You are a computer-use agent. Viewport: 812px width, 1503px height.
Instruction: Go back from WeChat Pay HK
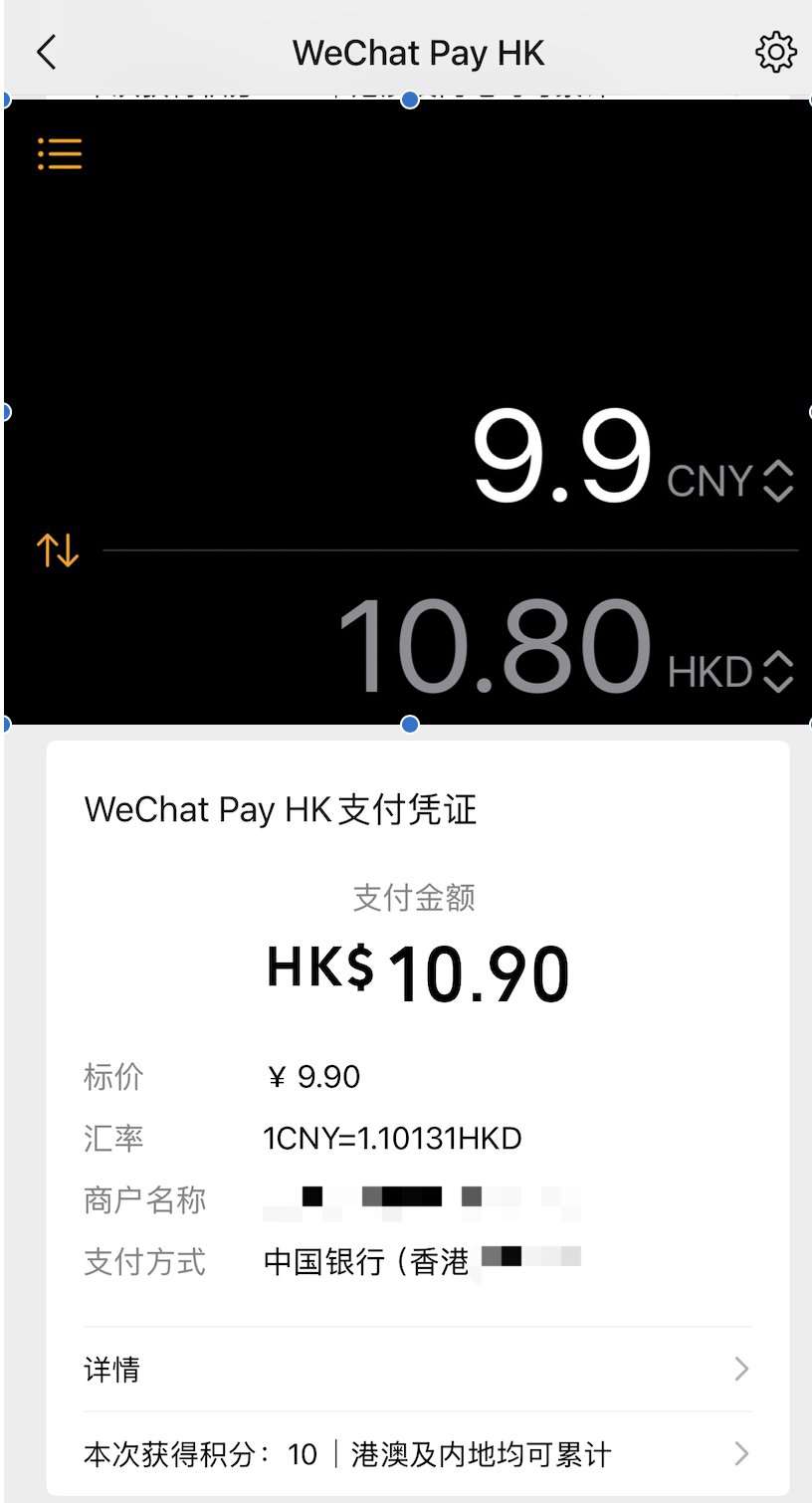(x=47, y=52)
